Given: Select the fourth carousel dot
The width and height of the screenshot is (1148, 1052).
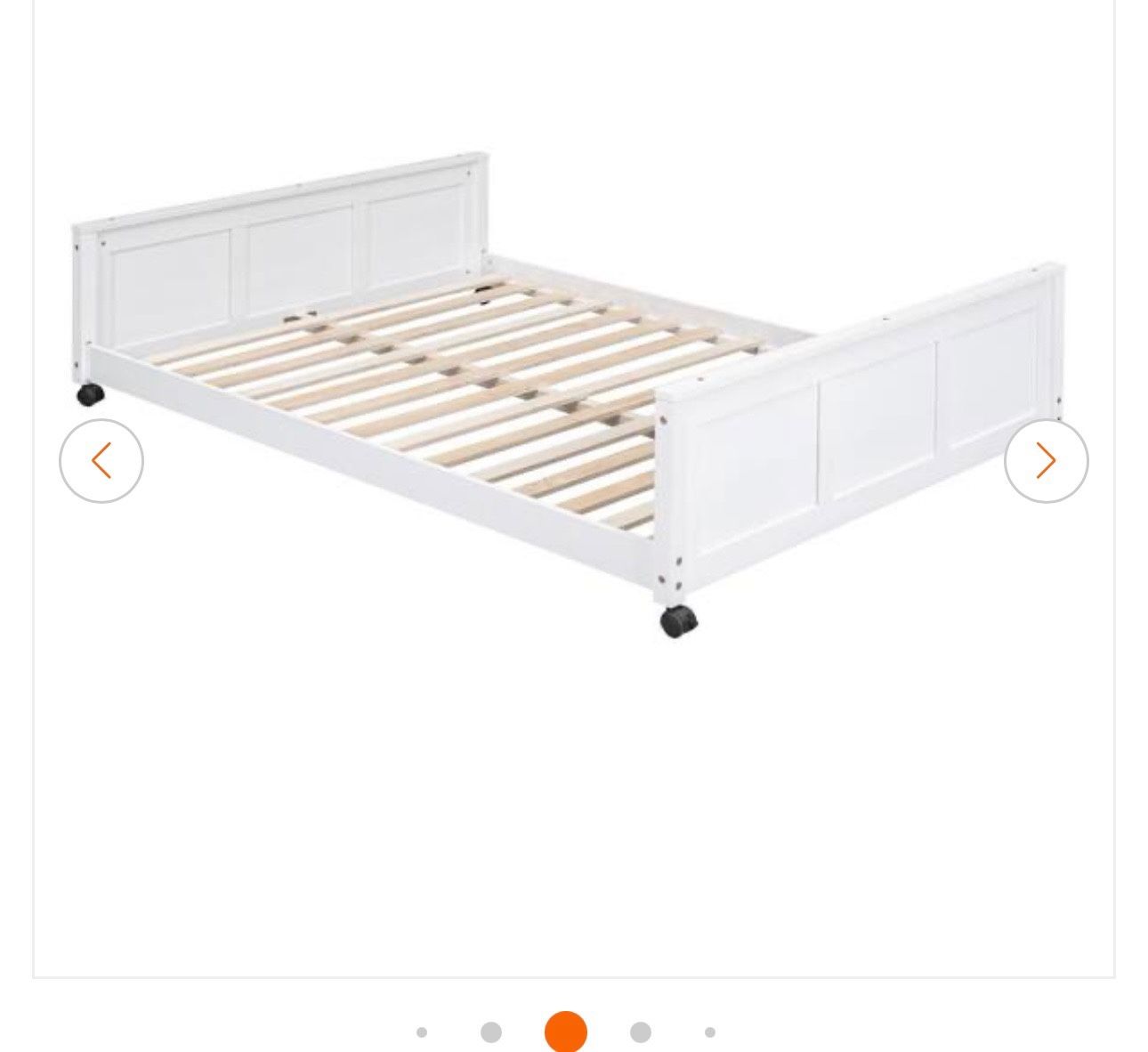Looking at the screenshot, I should 641,1032.
